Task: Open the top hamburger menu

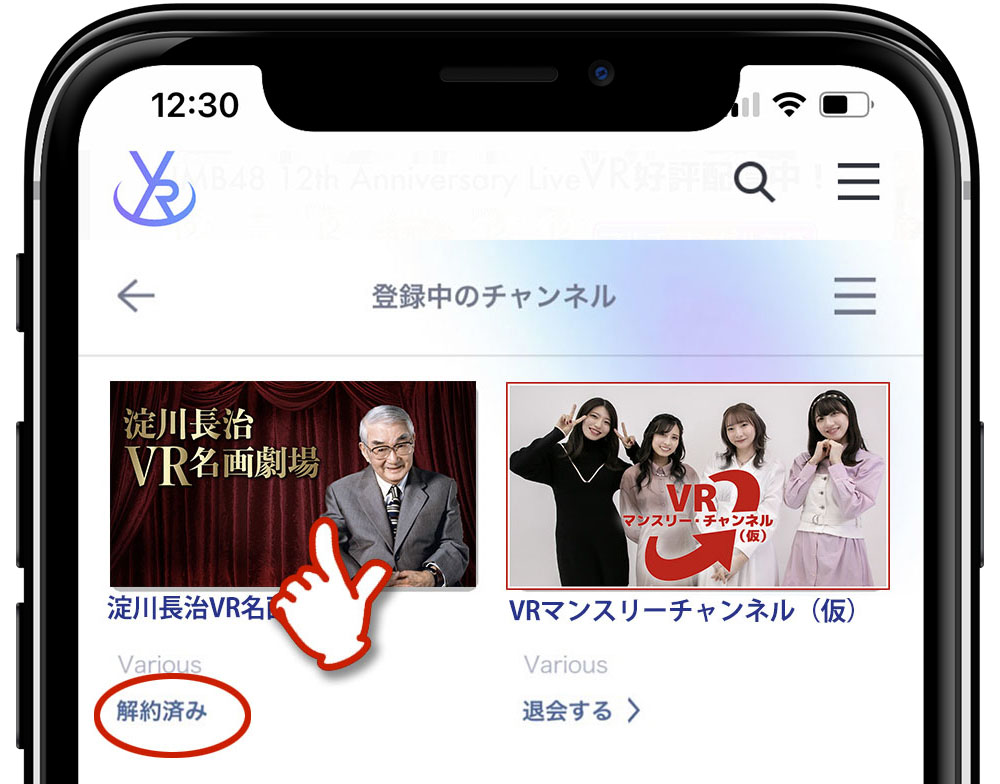Action: coord(858,181)
